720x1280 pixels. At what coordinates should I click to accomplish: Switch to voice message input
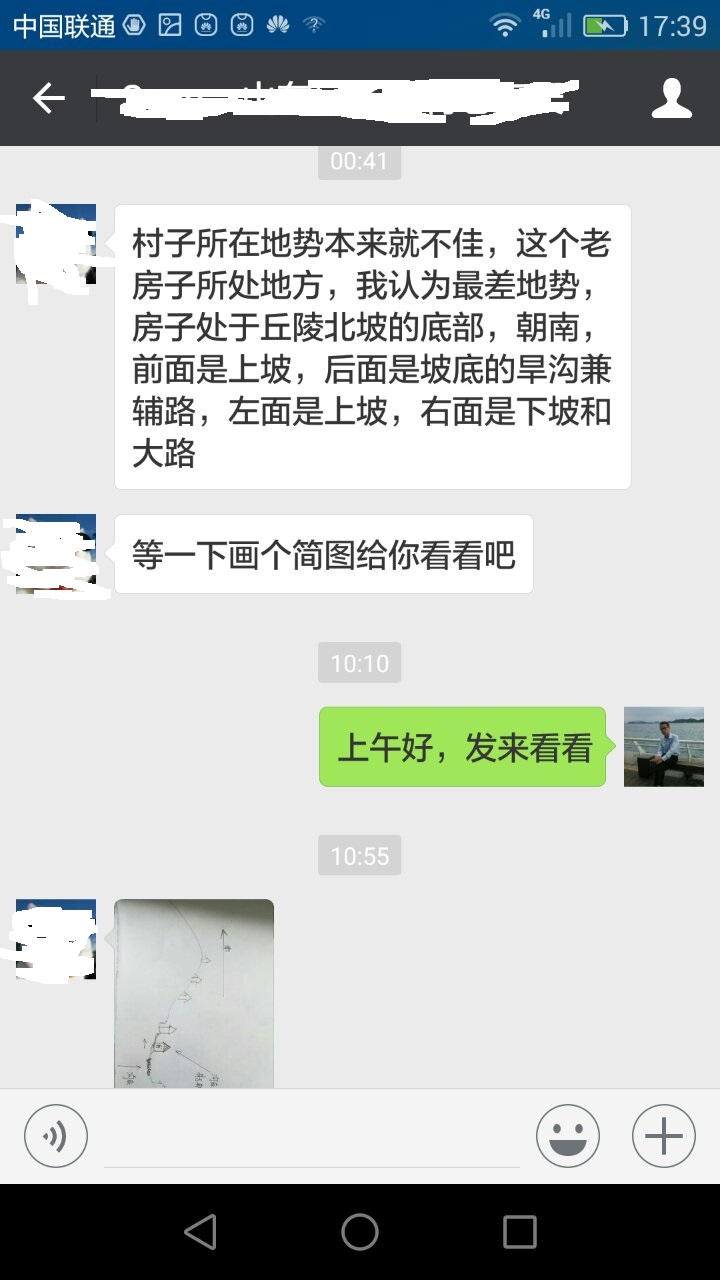(x=56, y=1136)
